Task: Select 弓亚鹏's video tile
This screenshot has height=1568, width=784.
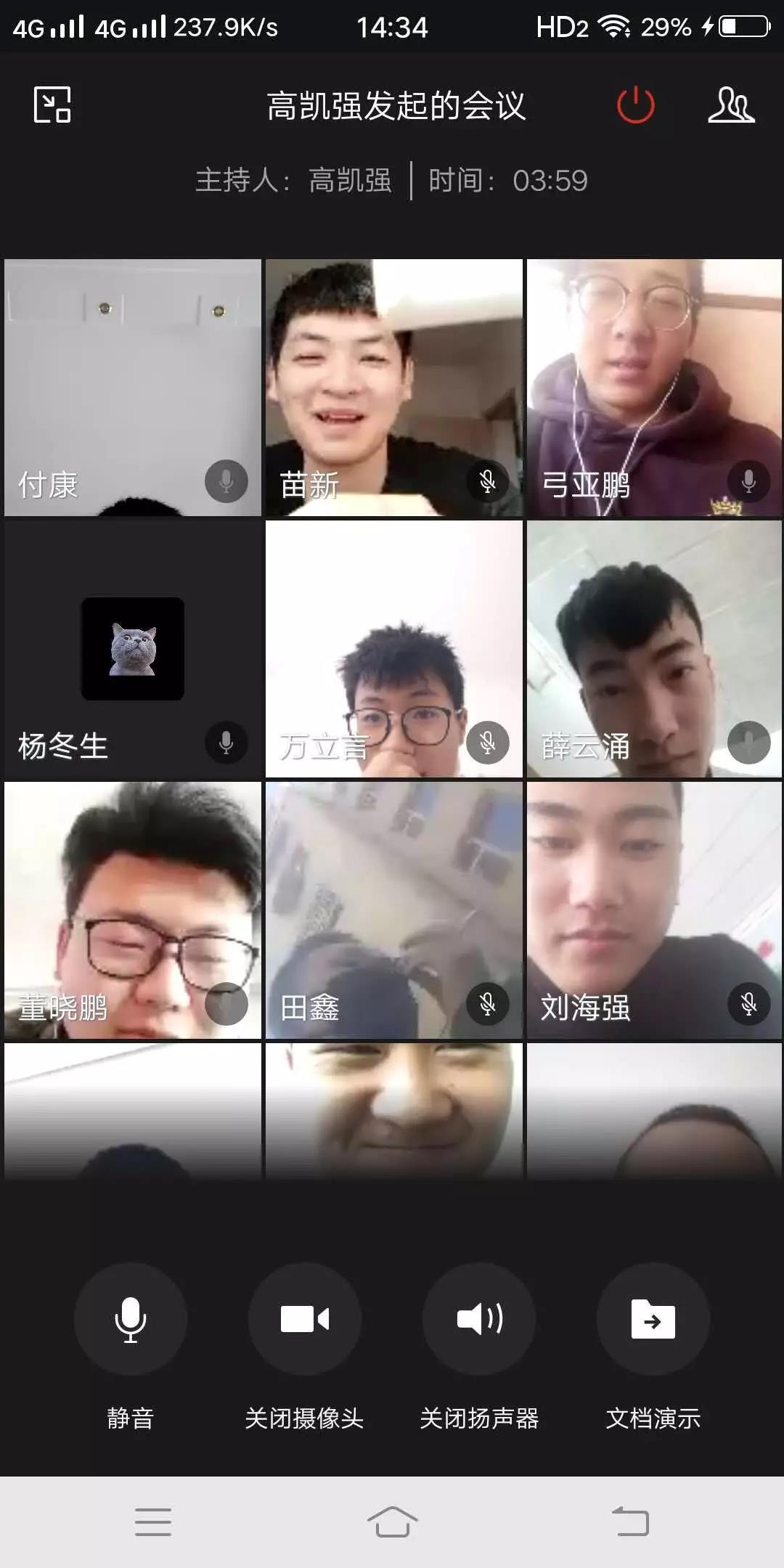Action: [654, 387]
